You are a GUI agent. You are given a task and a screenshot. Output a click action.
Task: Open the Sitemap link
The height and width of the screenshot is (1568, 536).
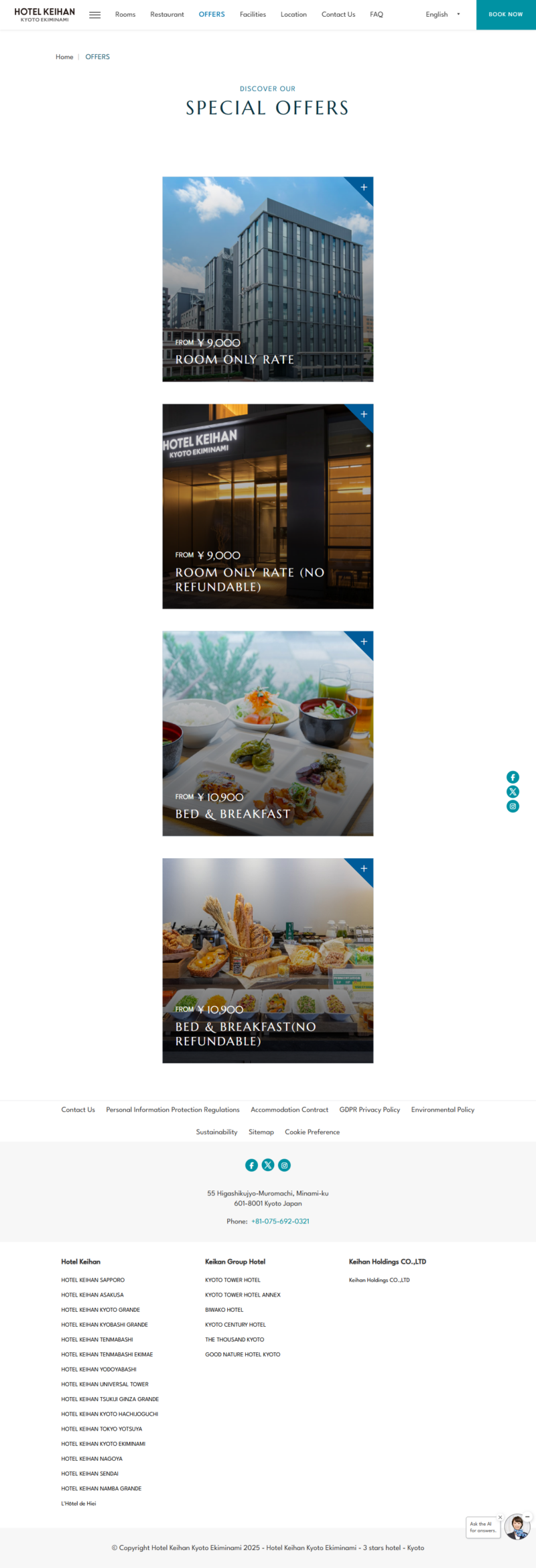pyautogui.click(x=261, y=1132)
